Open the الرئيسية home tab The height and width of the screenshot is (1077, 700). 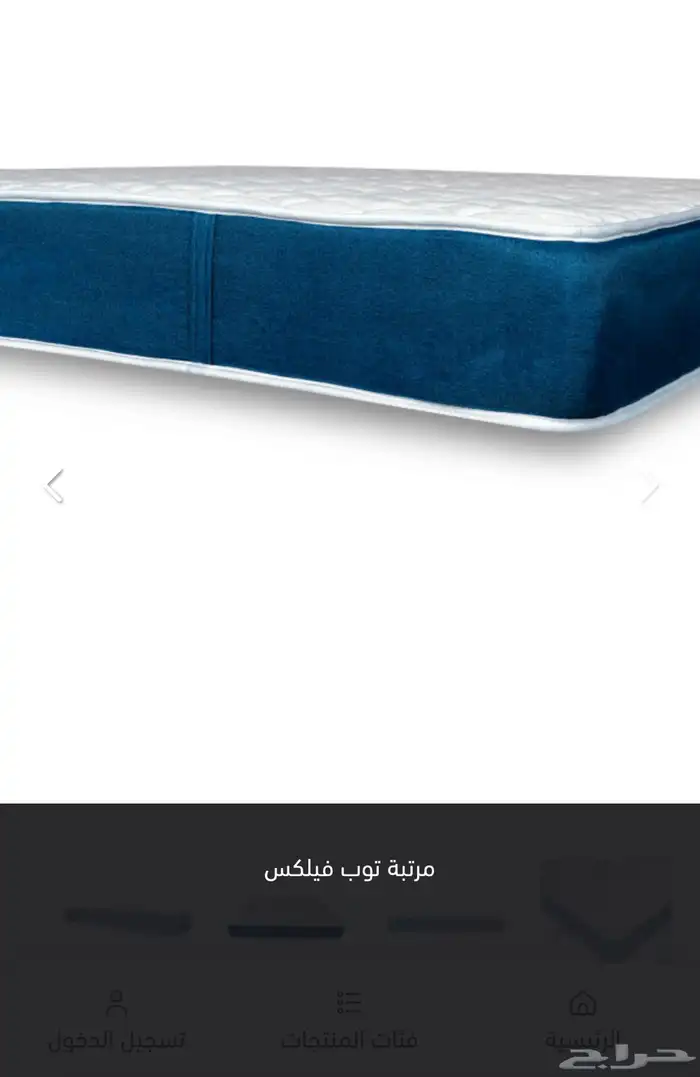(583, 1021)
